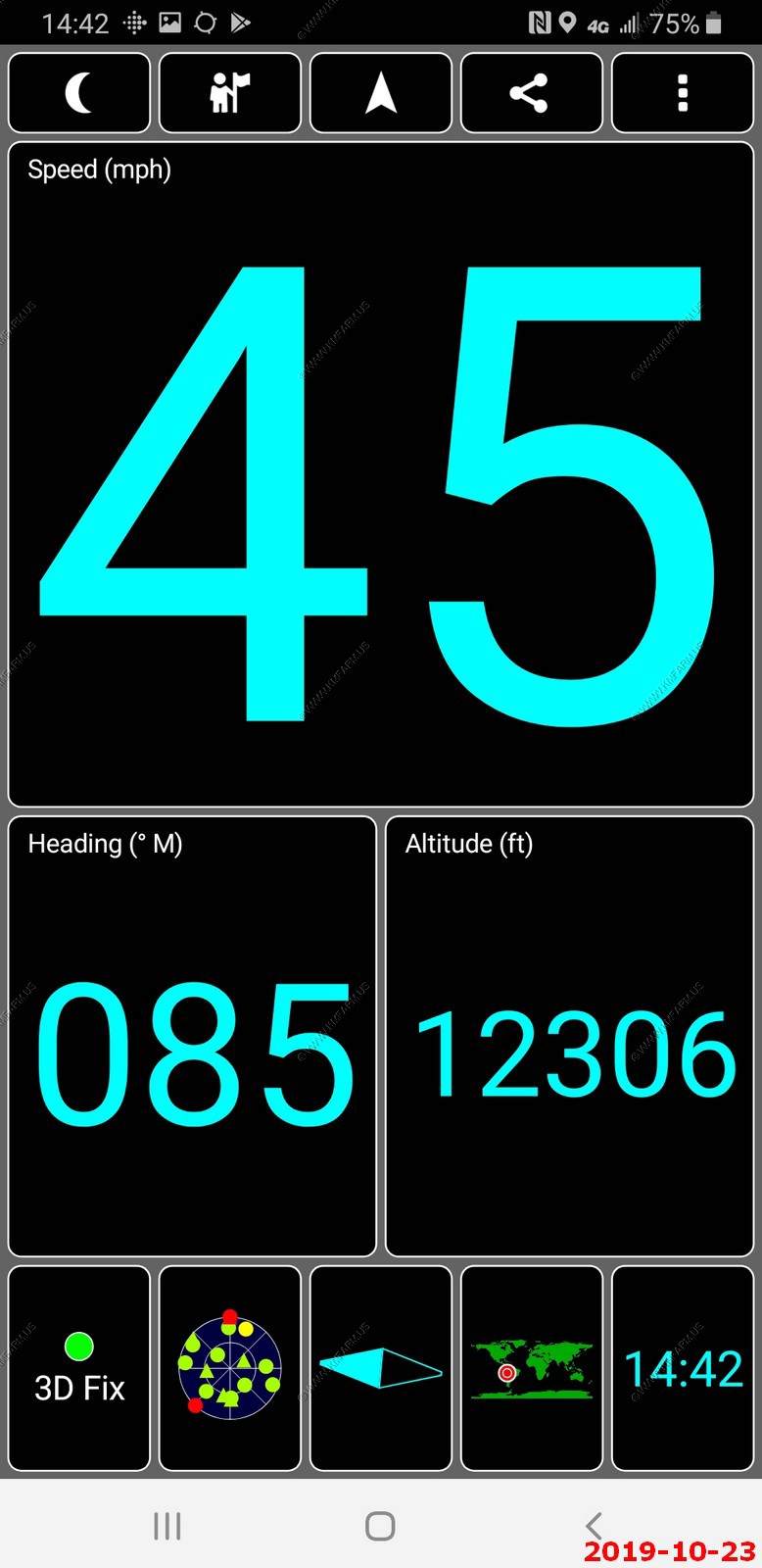Tap the navigation arrow icon
This screenshot has width=762, height=1568.
click(x=381, y=93)
